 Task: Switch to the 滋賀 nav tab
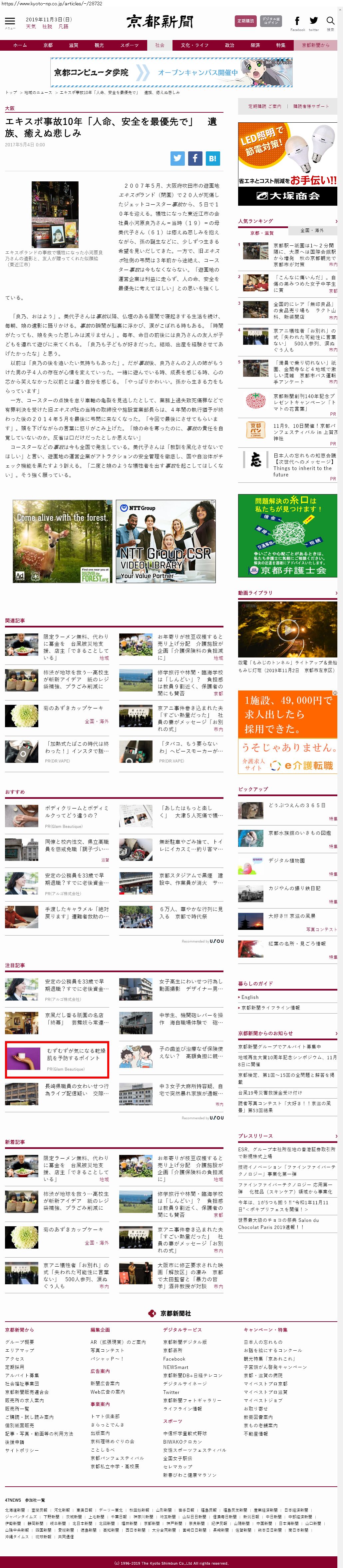click(x=74, y=45)
